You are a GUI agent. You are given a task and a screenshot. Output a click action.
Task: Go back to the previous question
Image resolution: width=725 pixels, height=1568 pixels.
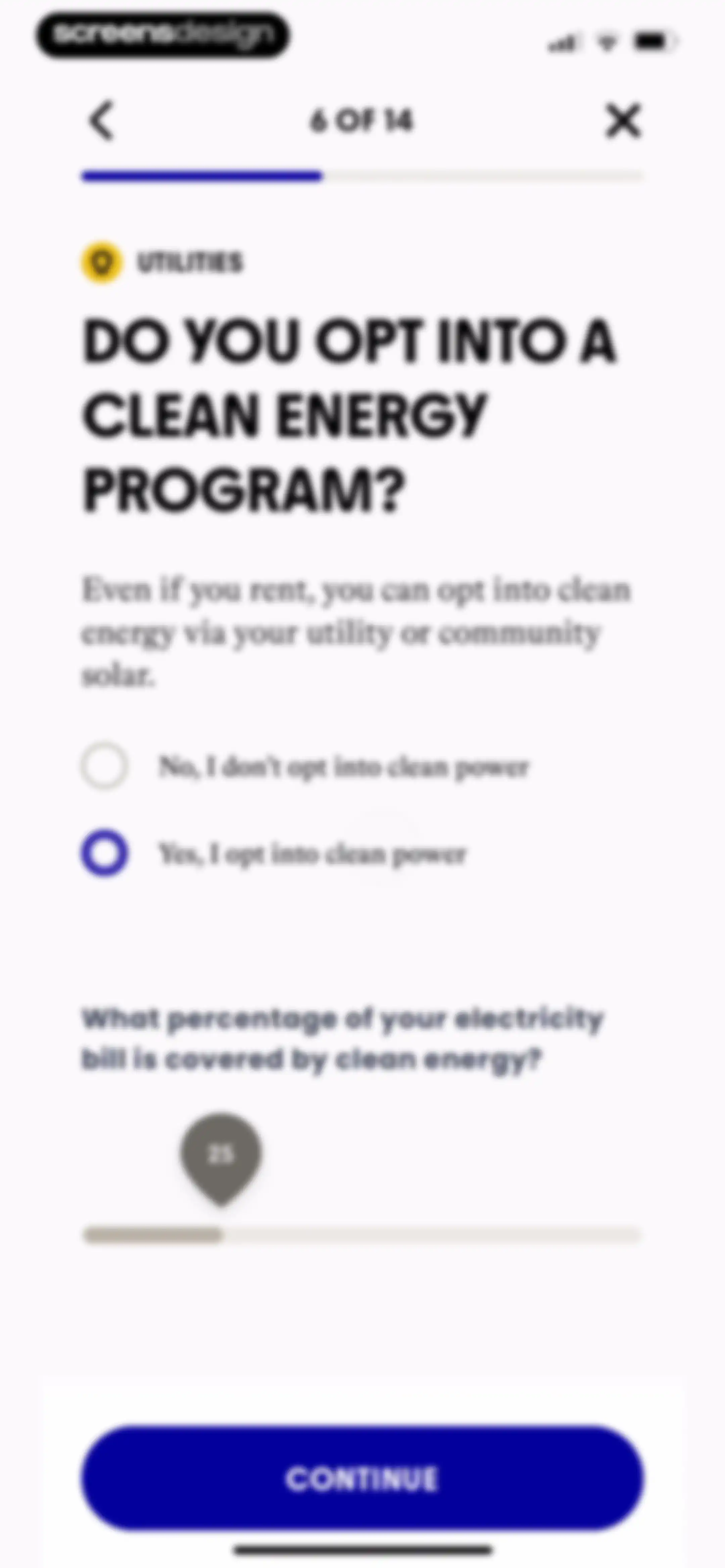tap(102, 121)
